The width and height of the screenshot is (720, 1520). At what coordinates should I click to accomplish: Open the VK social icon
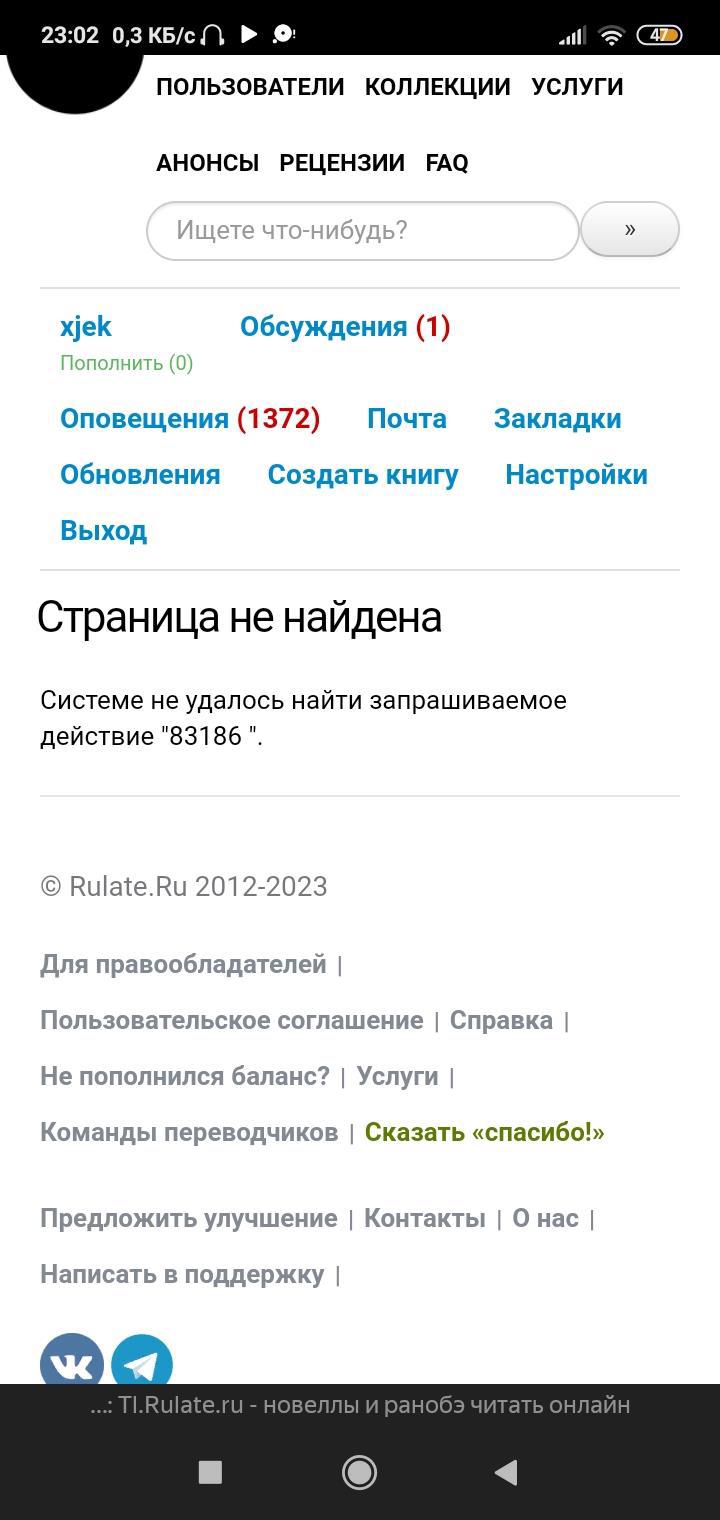tap(72, 1362)
